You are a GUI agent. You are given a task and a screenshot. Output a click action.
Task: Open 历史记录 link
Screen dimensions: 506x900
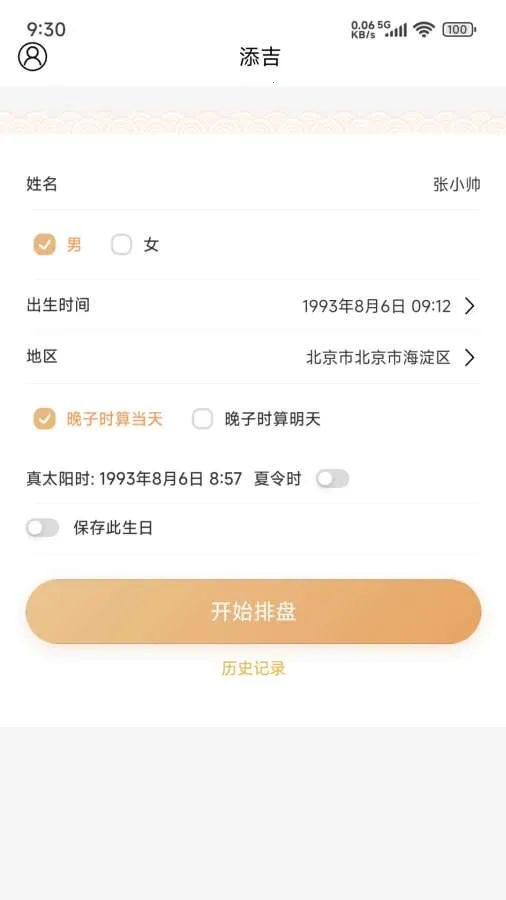click(x=253, y=668)
